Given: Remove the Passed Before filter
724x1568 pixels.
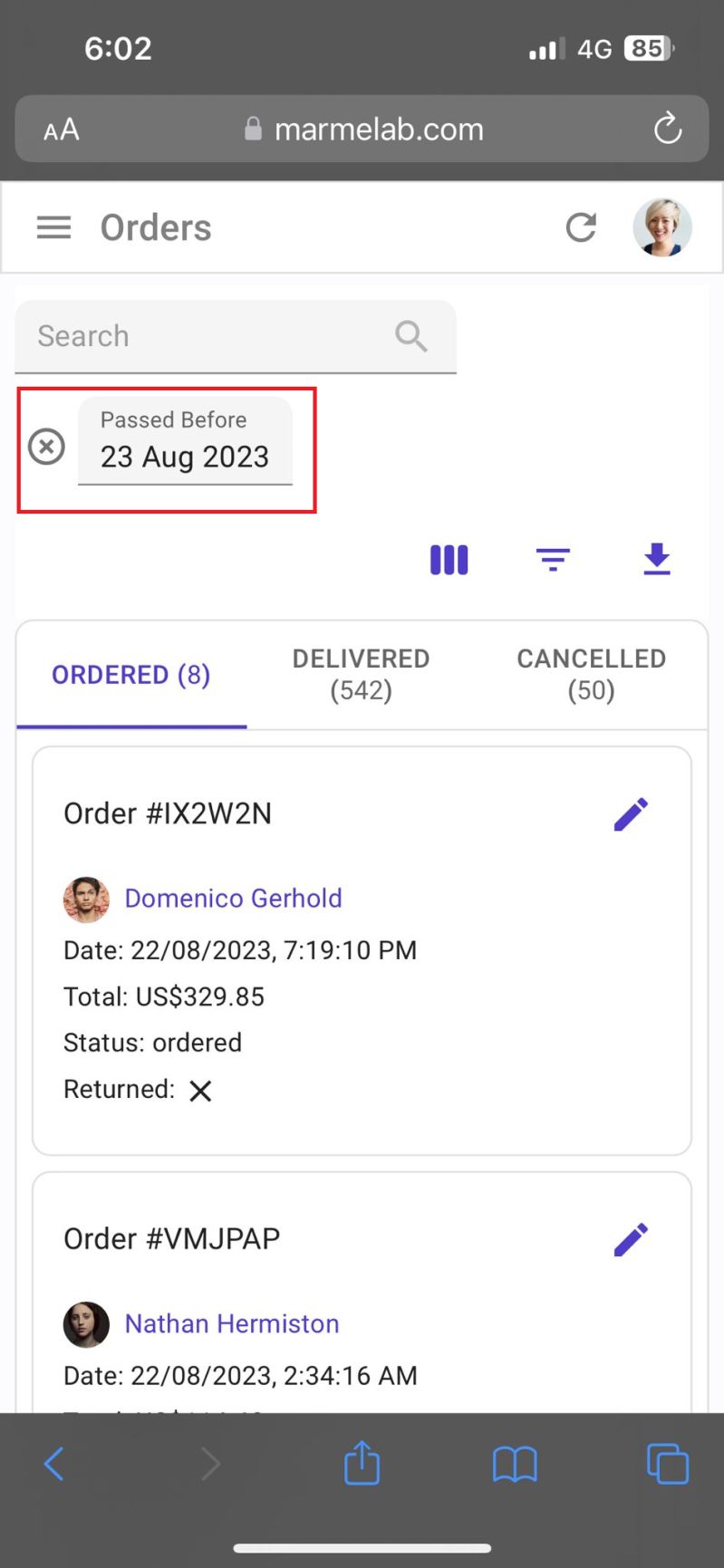Looking at the screenshot, I should pos(46,447).
